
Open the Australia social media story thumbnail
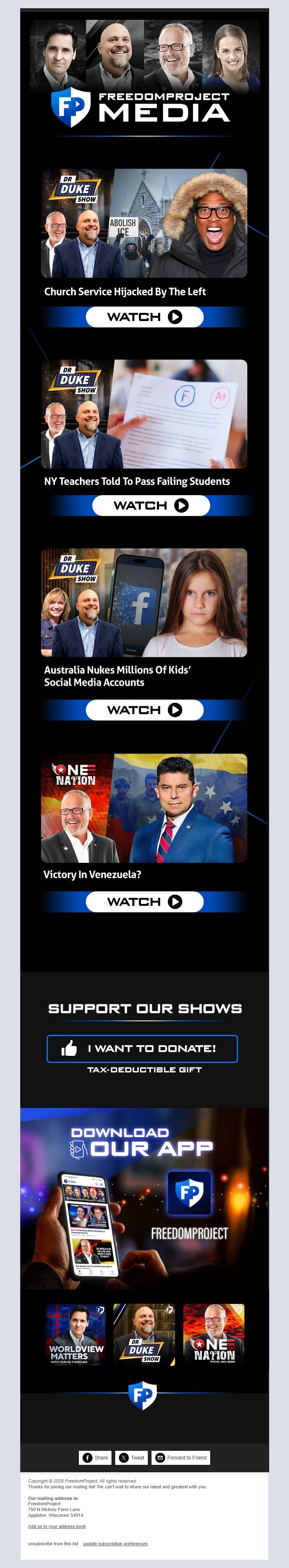[144, 602]
